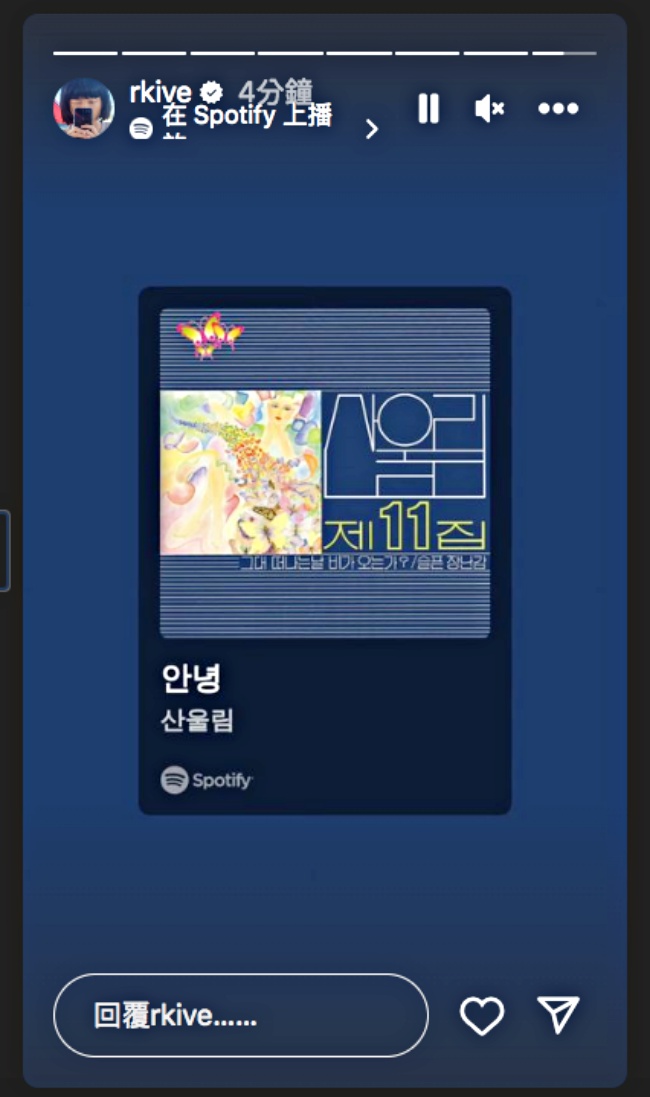Open the 안녕 Spotify song card
Image resolution: width=650 pixels, height=1097 pixels.
pyautogui.click(x=324, y=550)
